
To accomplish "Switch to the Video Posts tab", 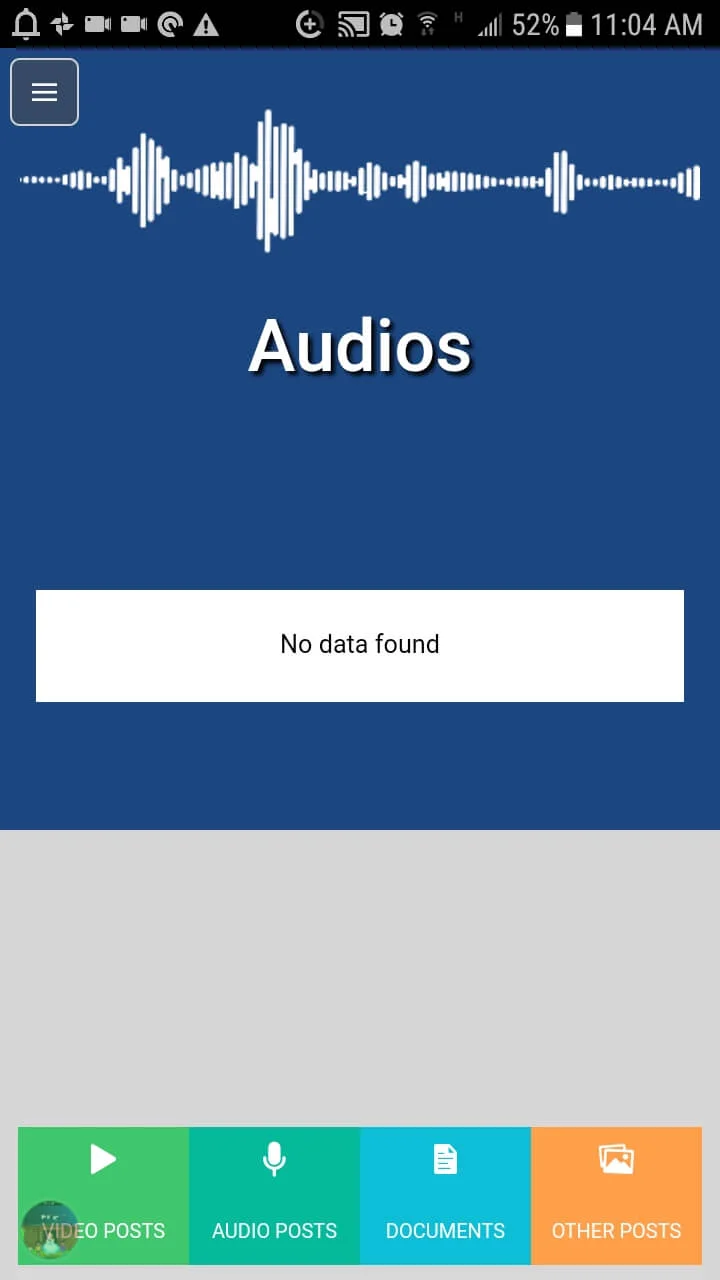I will coord(104,1195).
